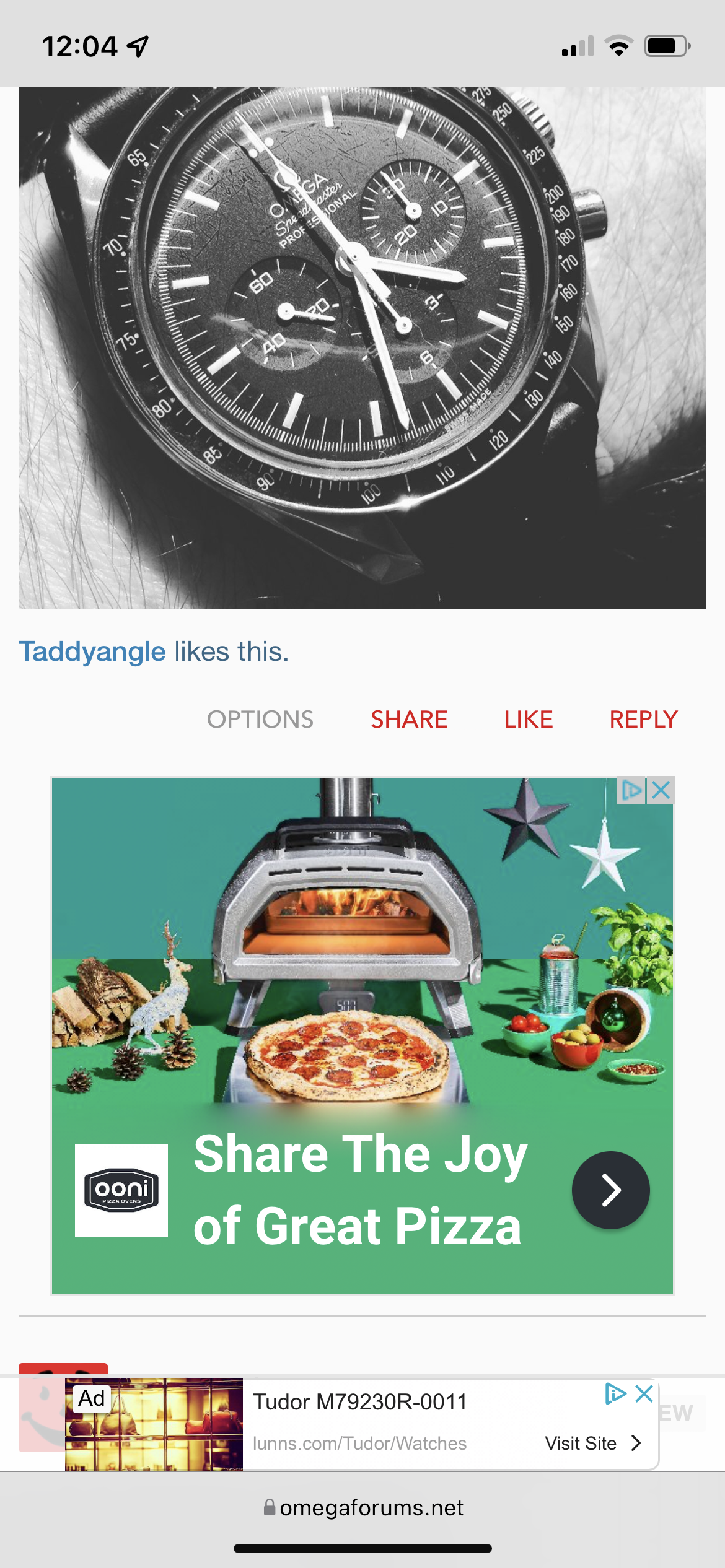Close the Ooni pizza ad
The width and height of the screenshot is (725, 1568).
(x=661, y=790)
